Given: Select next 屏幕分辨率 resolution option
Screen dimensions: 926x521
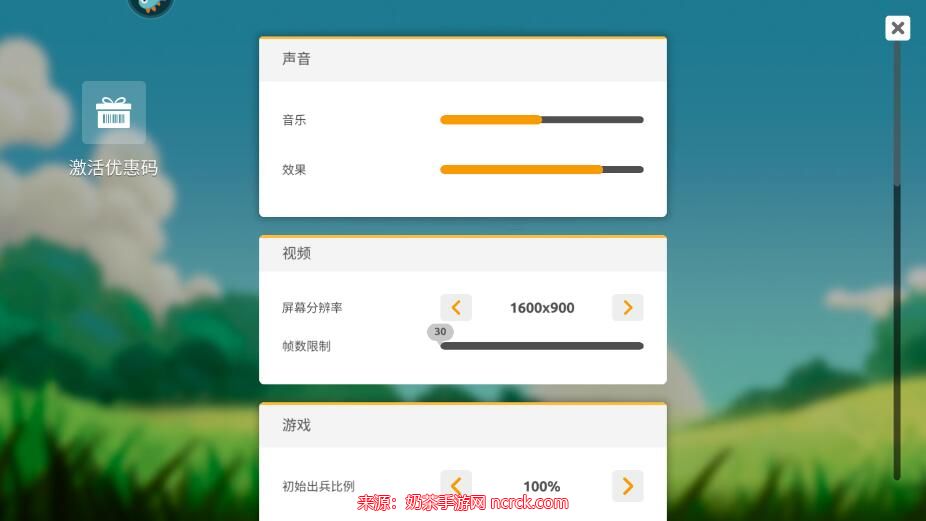Looking at the screenshot, I should [x=627, y=308].
